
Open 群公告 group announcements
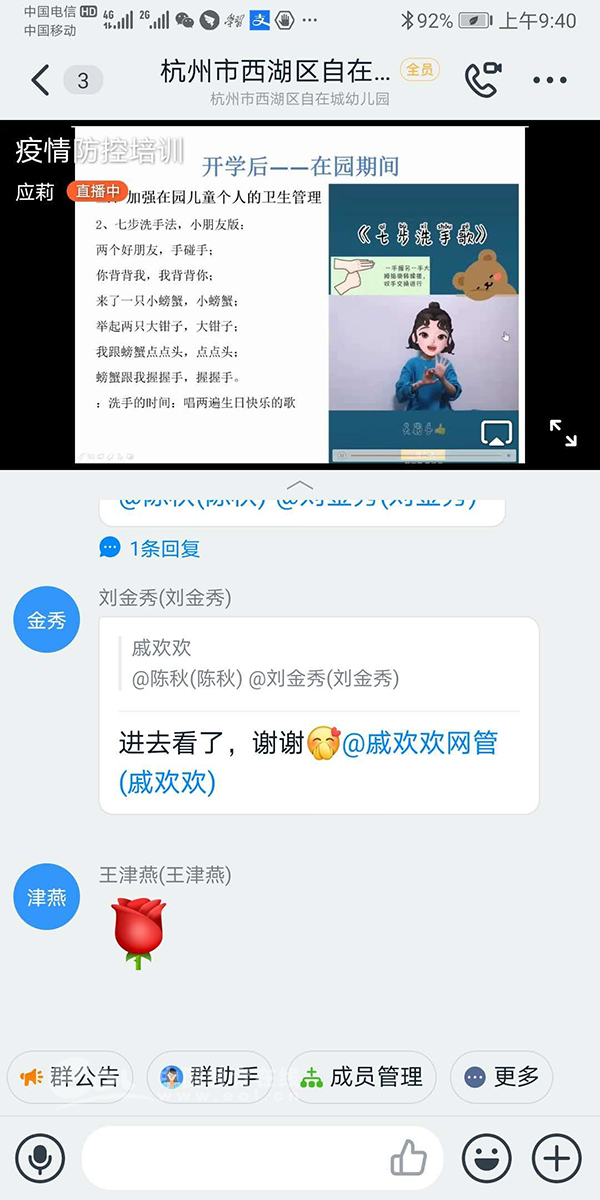click(70, 1077)
